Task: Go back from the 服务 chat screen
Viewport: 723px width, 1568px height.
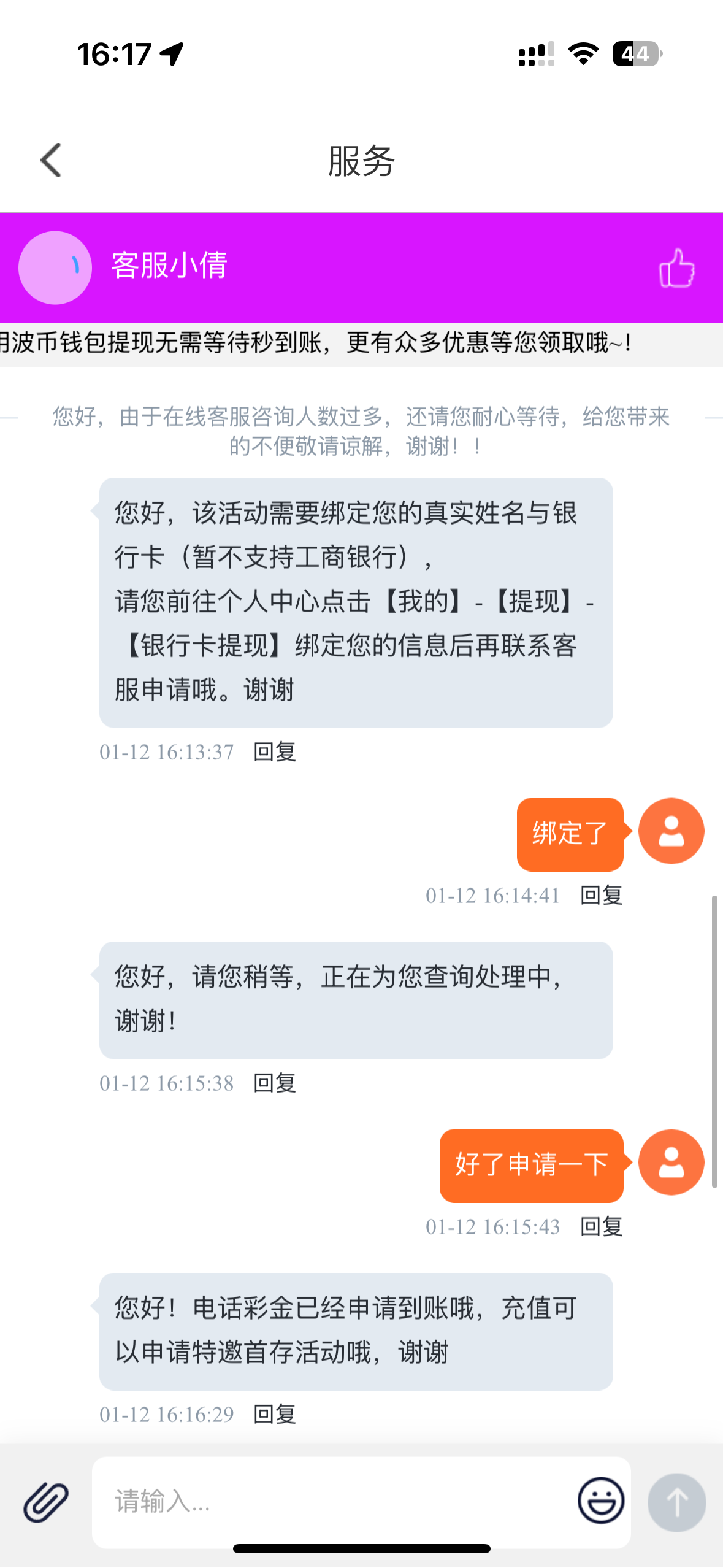Action: click(51, 161)
